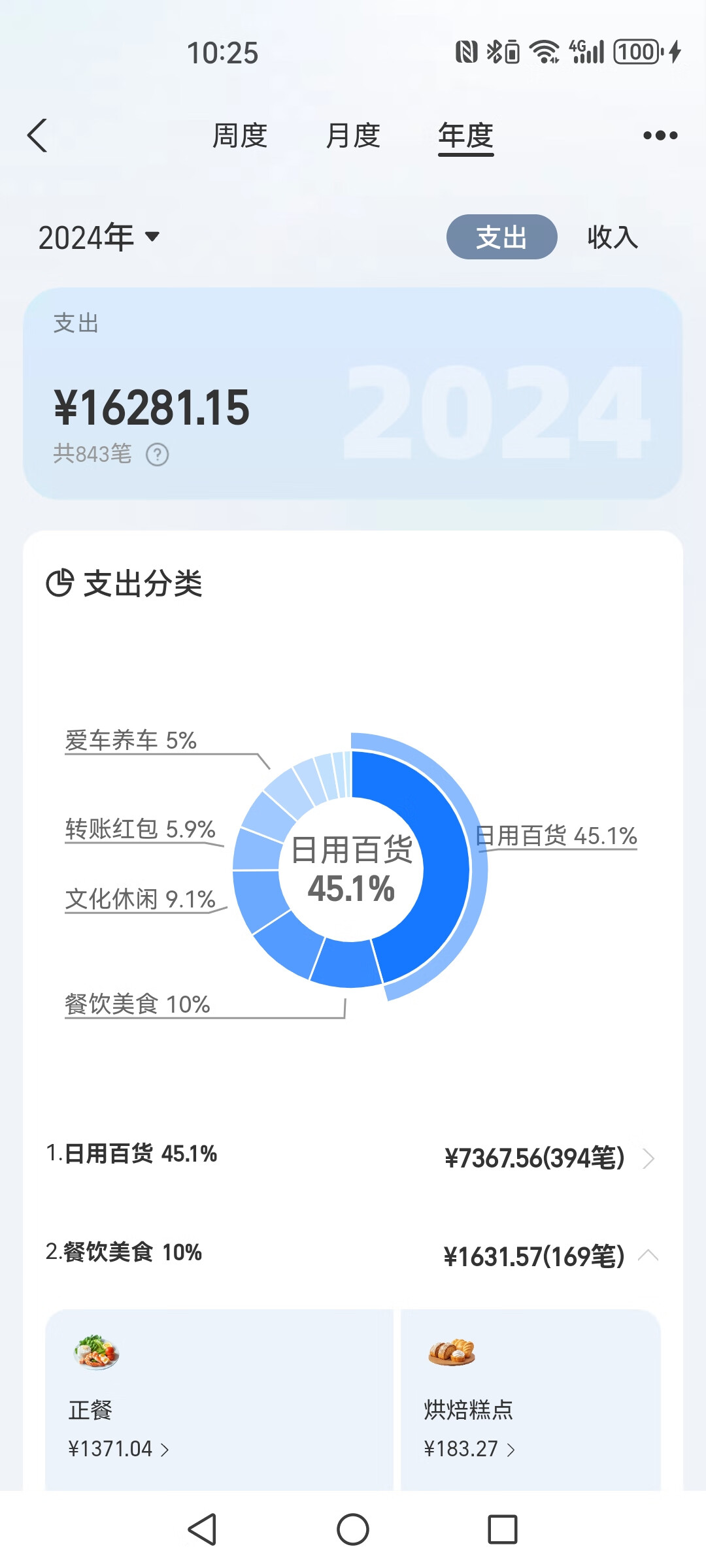Tap the system home button
This screenshot has width=706, height=1568.
pyautogui.click(x=353, y=1529)
